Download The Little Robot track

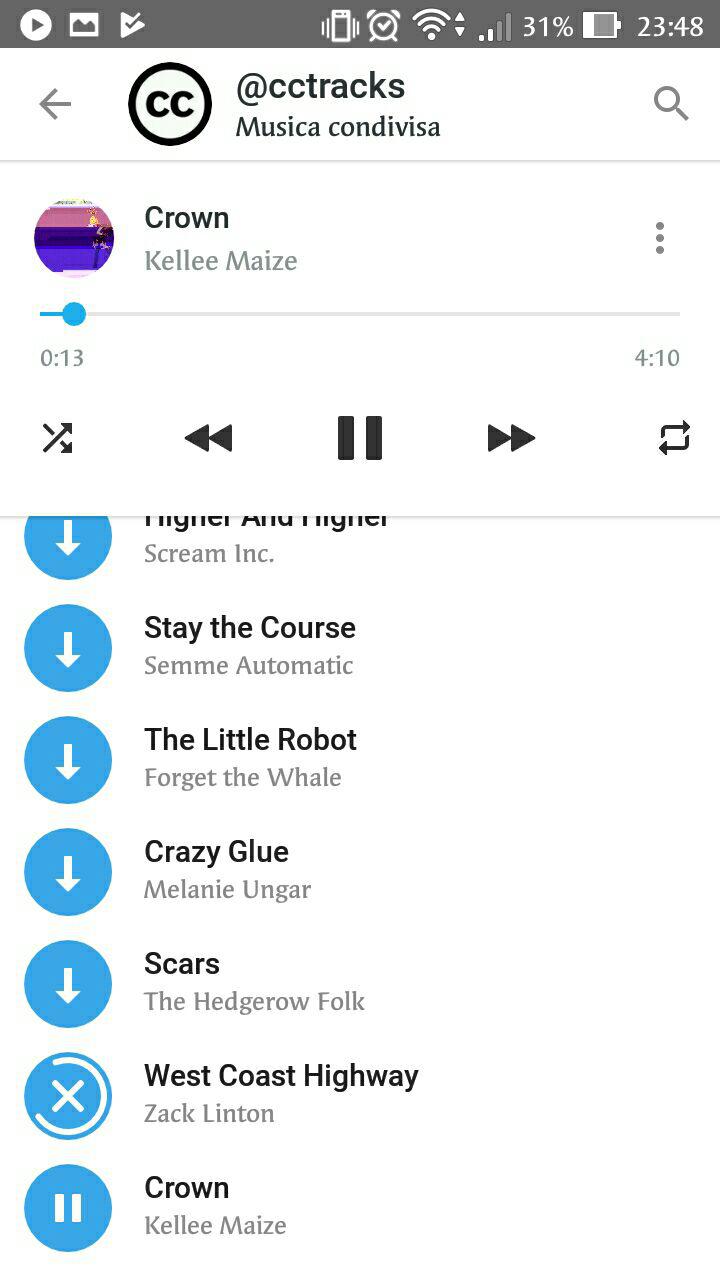click(x=68, y=760)
